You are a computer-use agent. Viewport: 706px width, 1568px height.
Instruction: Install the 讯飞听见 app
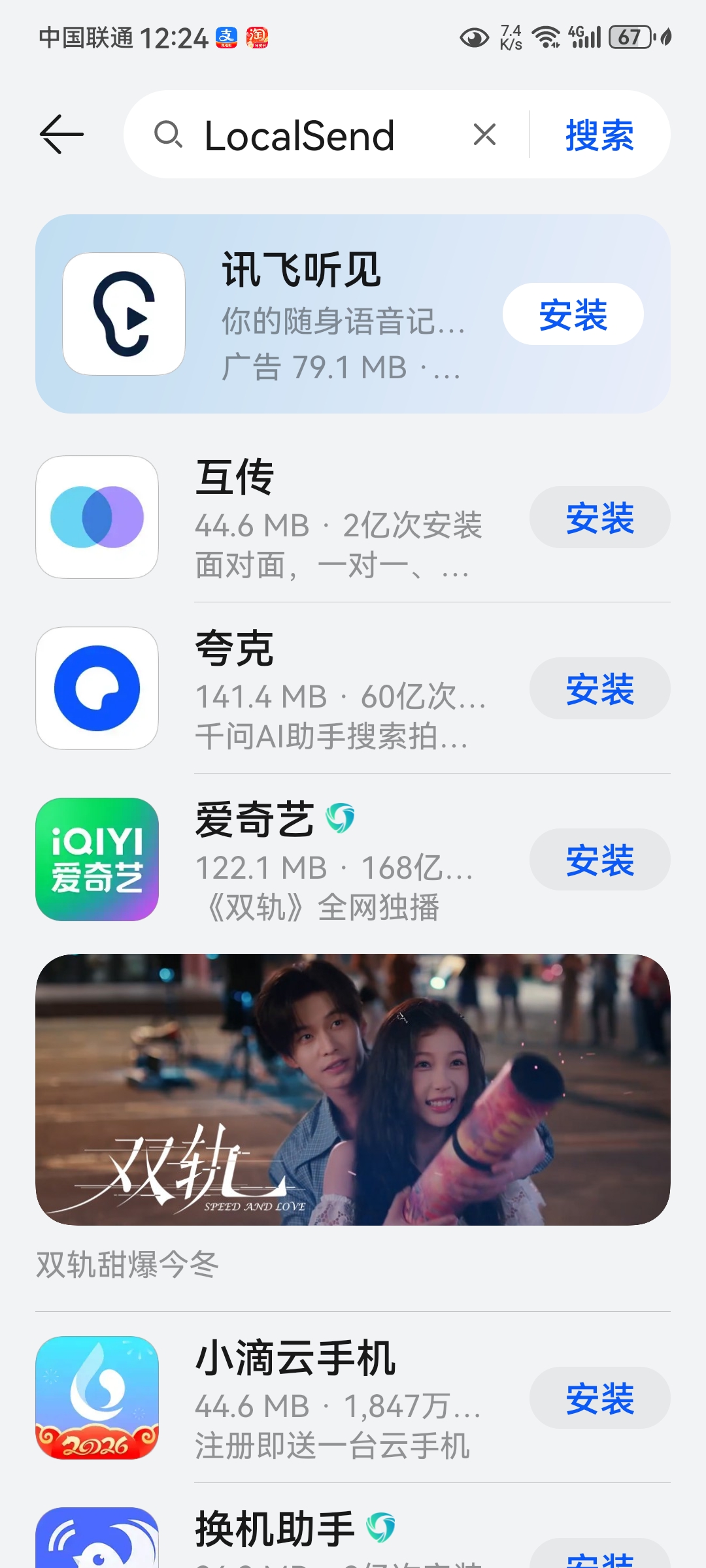[573, 314]
